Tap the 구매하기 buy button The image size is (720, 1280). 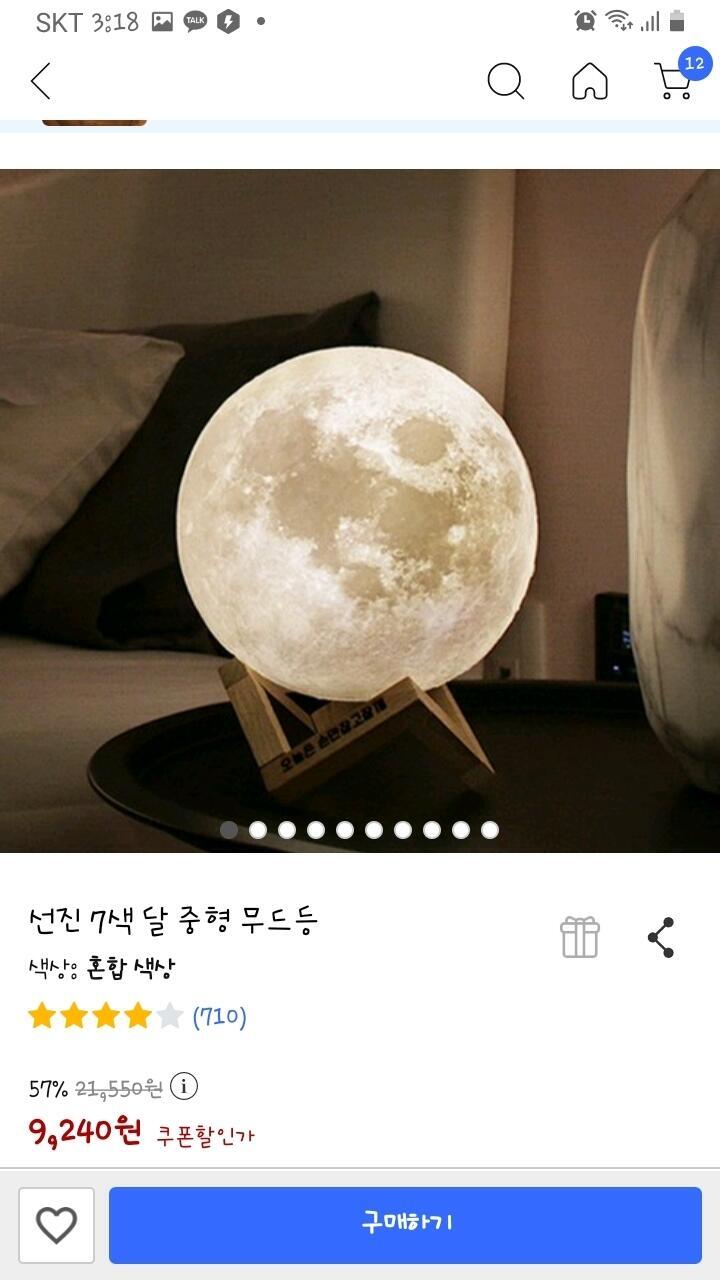coord(406,1225)
